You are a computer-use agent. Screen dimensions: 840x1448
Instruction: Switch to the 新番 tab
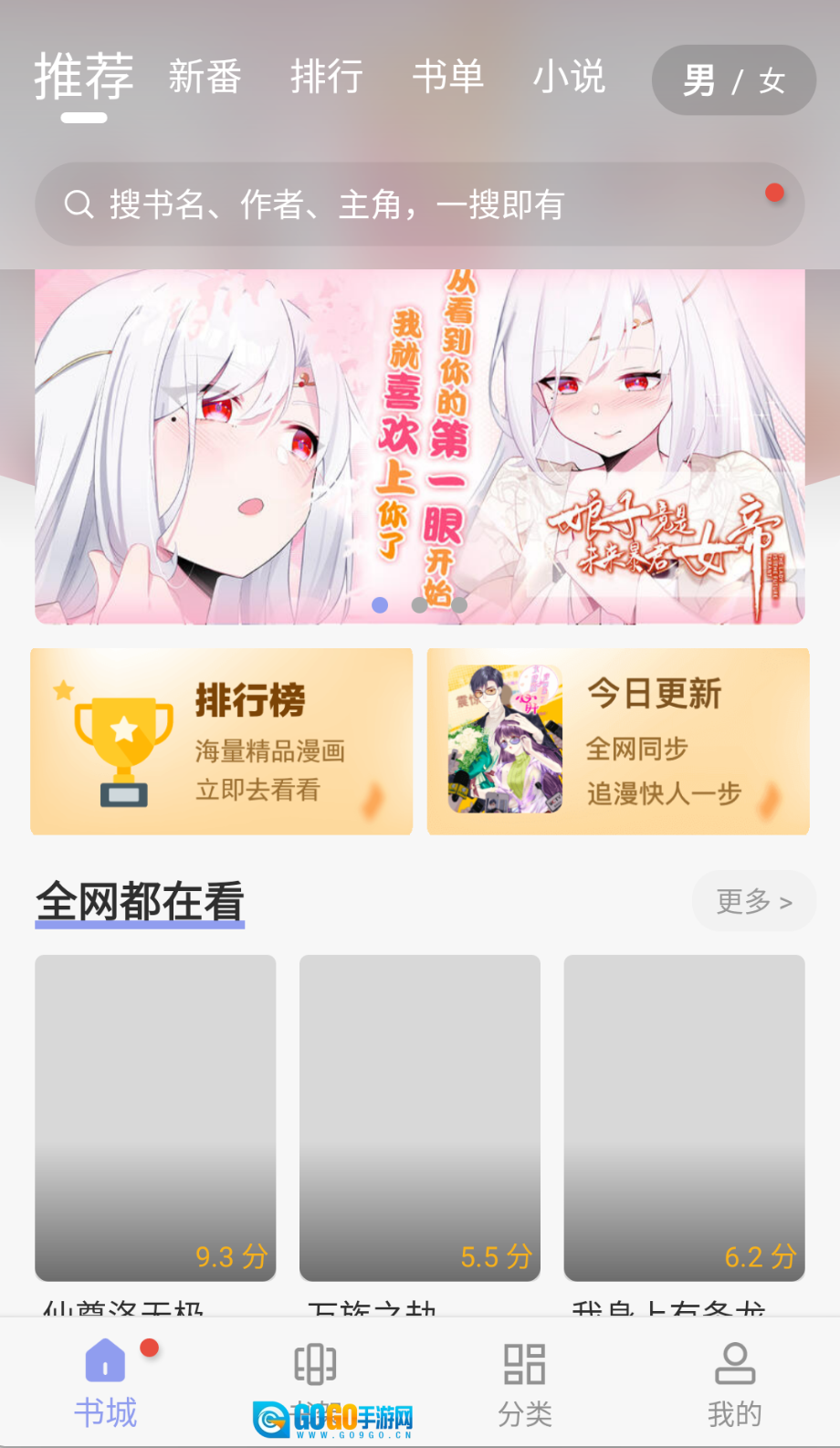pyautogui.click(x=205, y=77)
